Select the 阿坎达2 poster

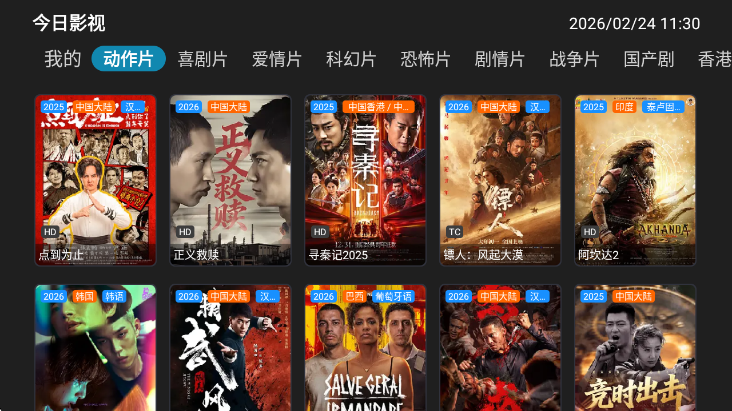[635, 180]
